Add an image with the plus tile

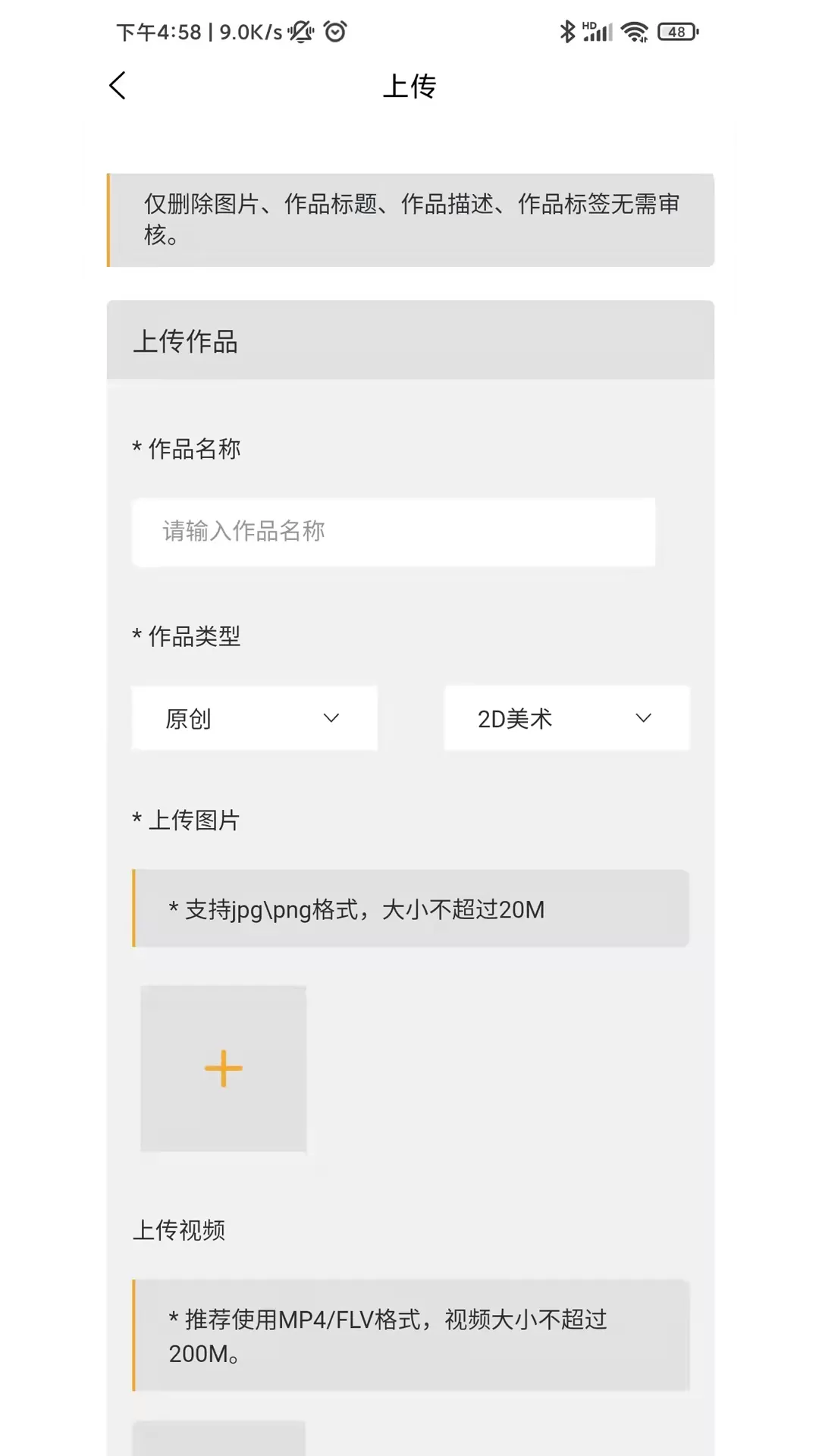point(224,1068)
